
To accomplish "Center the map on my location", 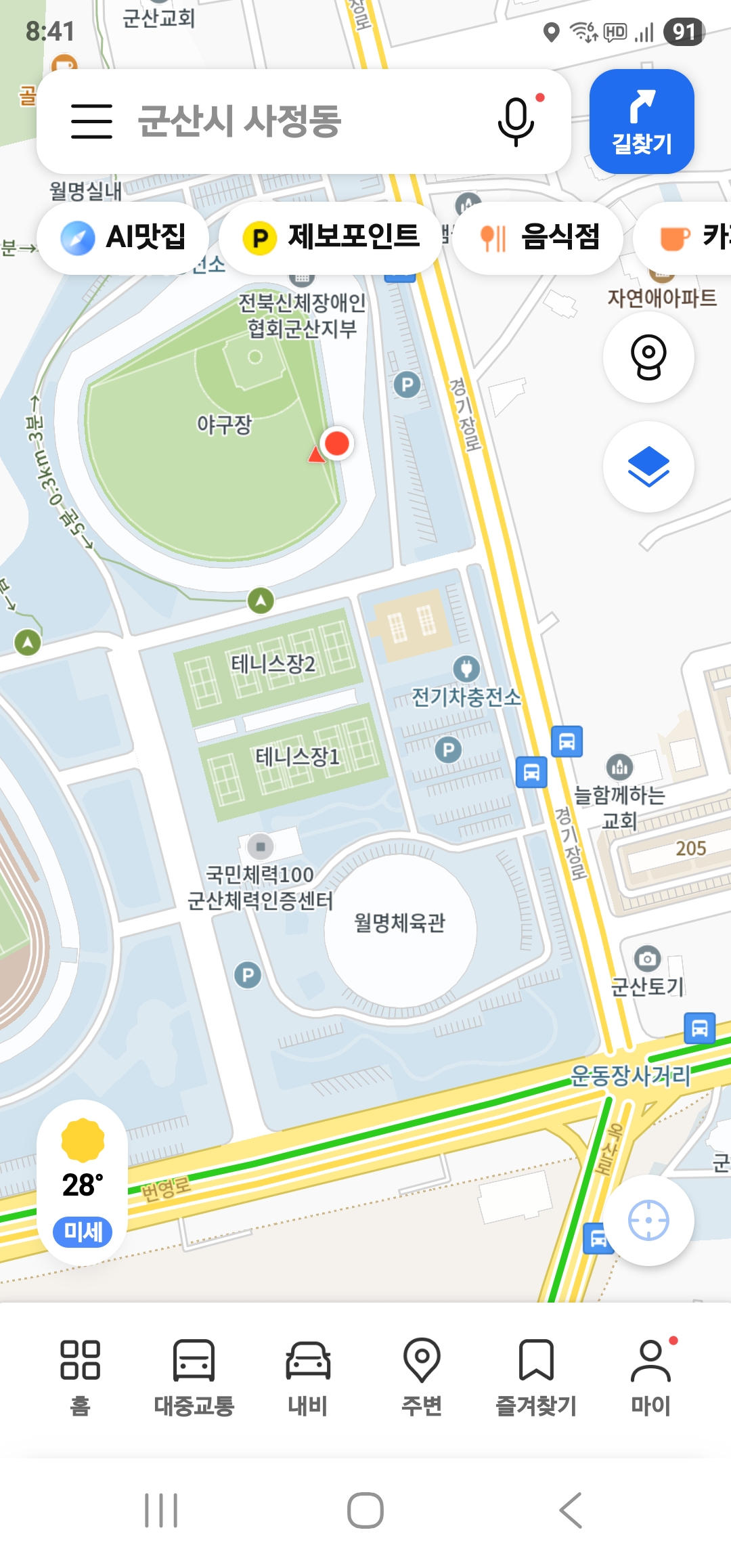I will [x=648, y=1220].
